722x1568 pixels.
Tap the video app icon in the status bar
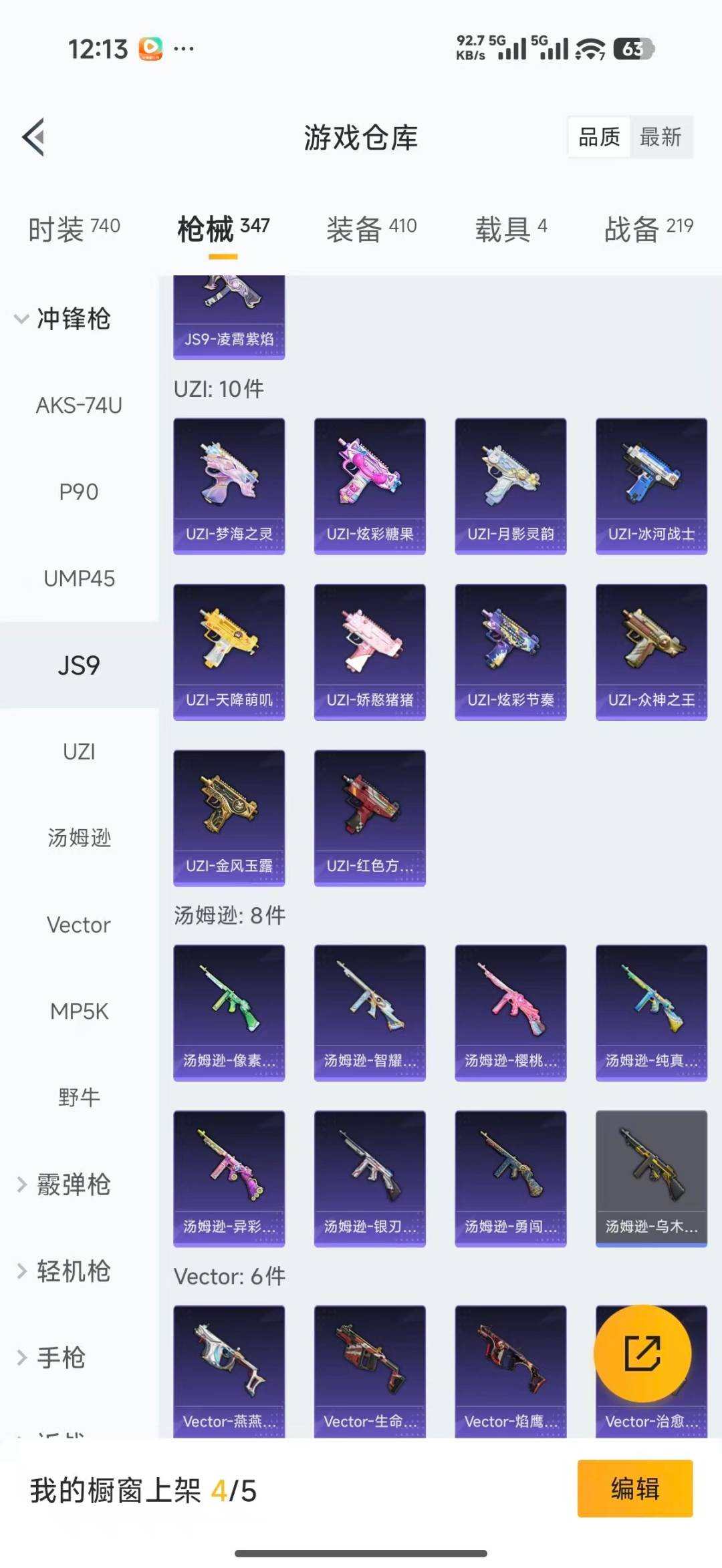pyautogui.click(x=152, y=48)
